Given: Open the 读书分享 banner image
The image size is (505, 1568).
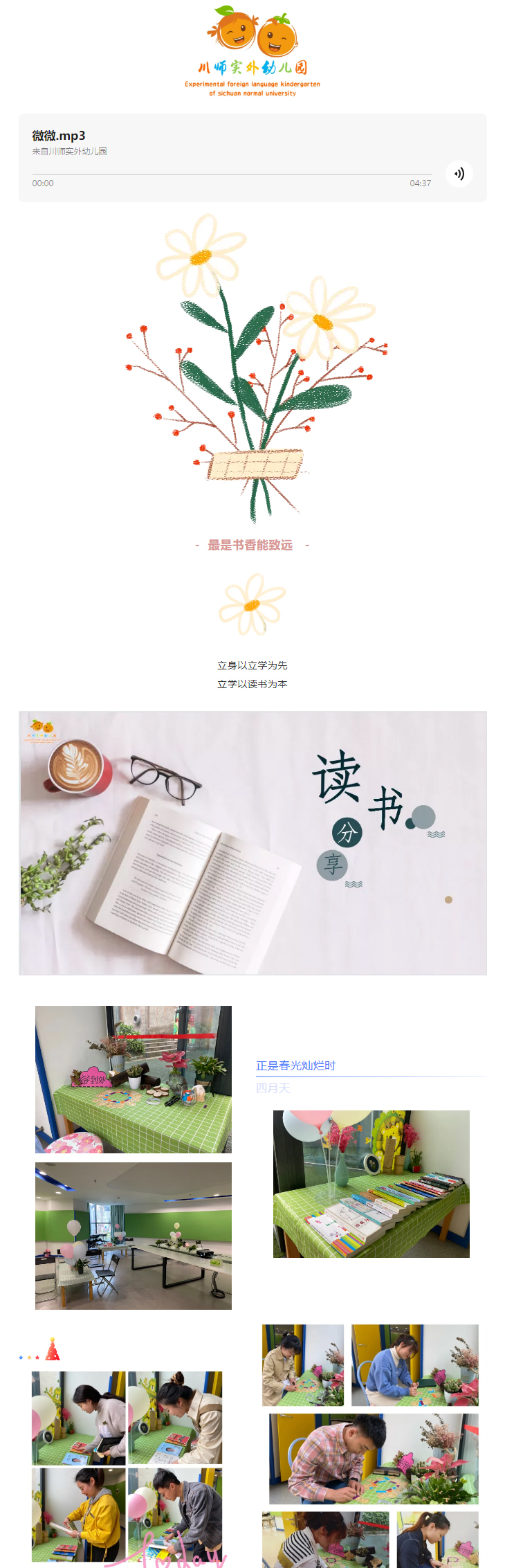Looking at the screenshot, I should pos(252,842).
